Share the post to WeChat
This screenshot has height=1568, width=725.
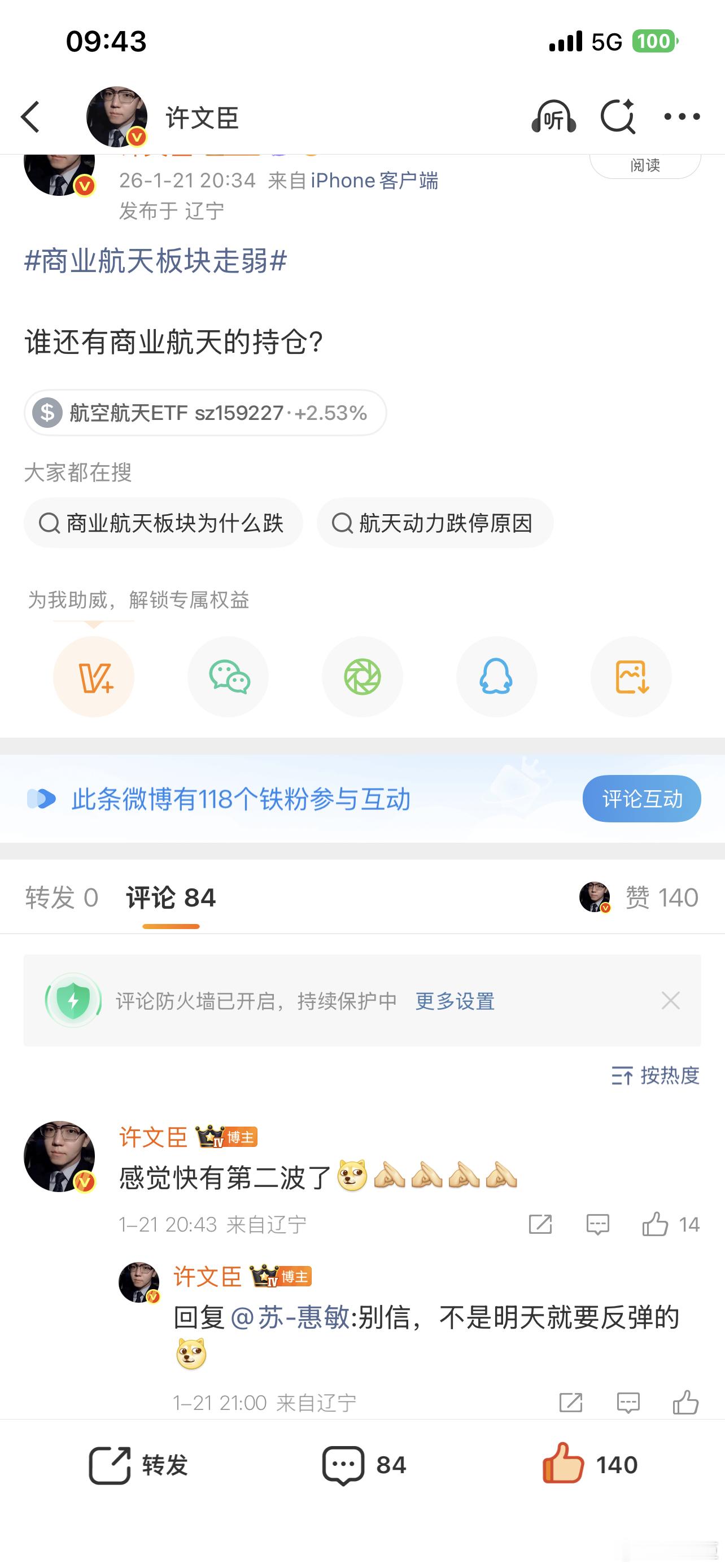click(228, 676)
